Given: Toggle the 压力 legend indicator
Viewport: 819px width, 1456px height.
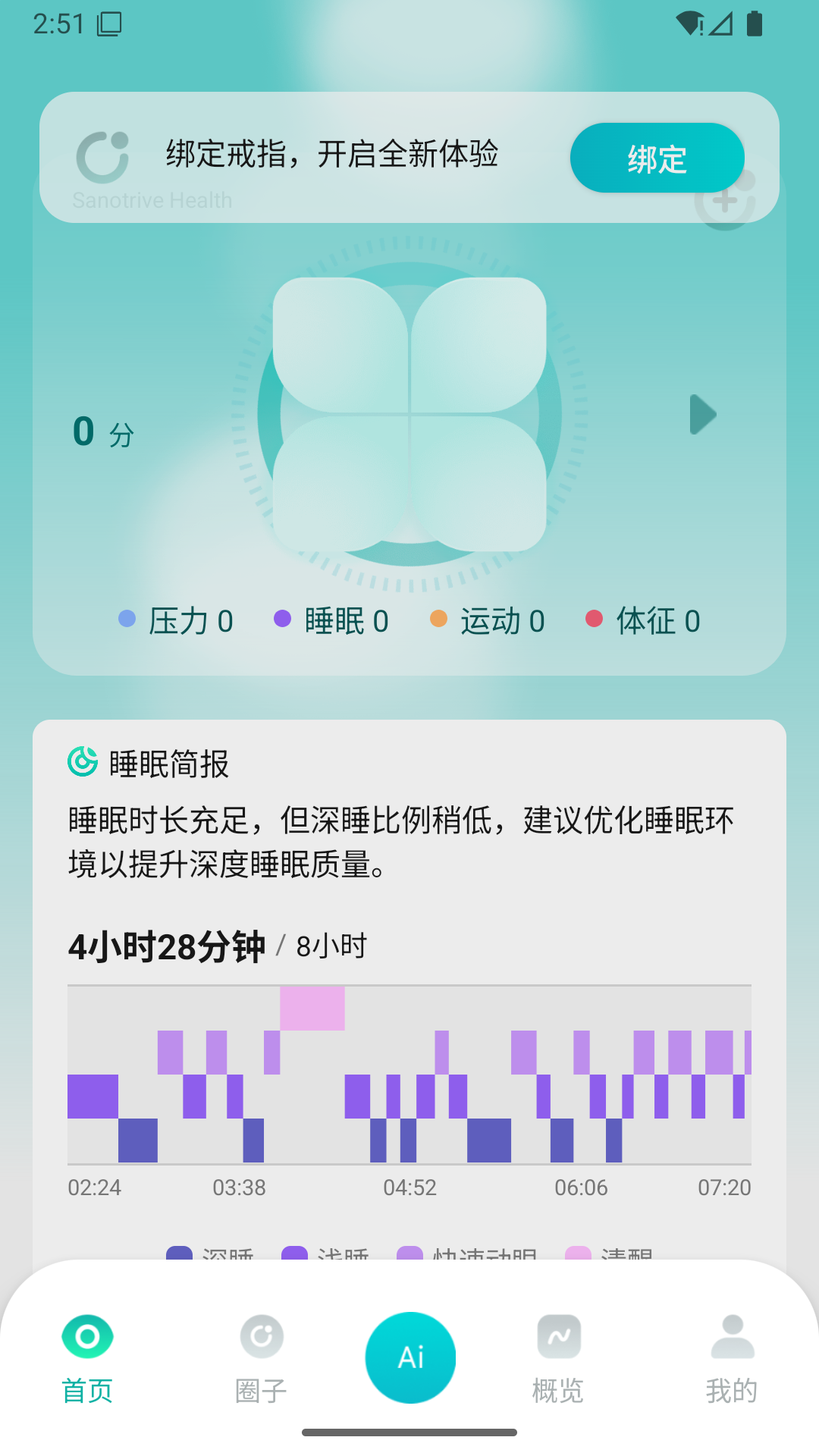Looking at the screenshot, I should click(126, 620).
